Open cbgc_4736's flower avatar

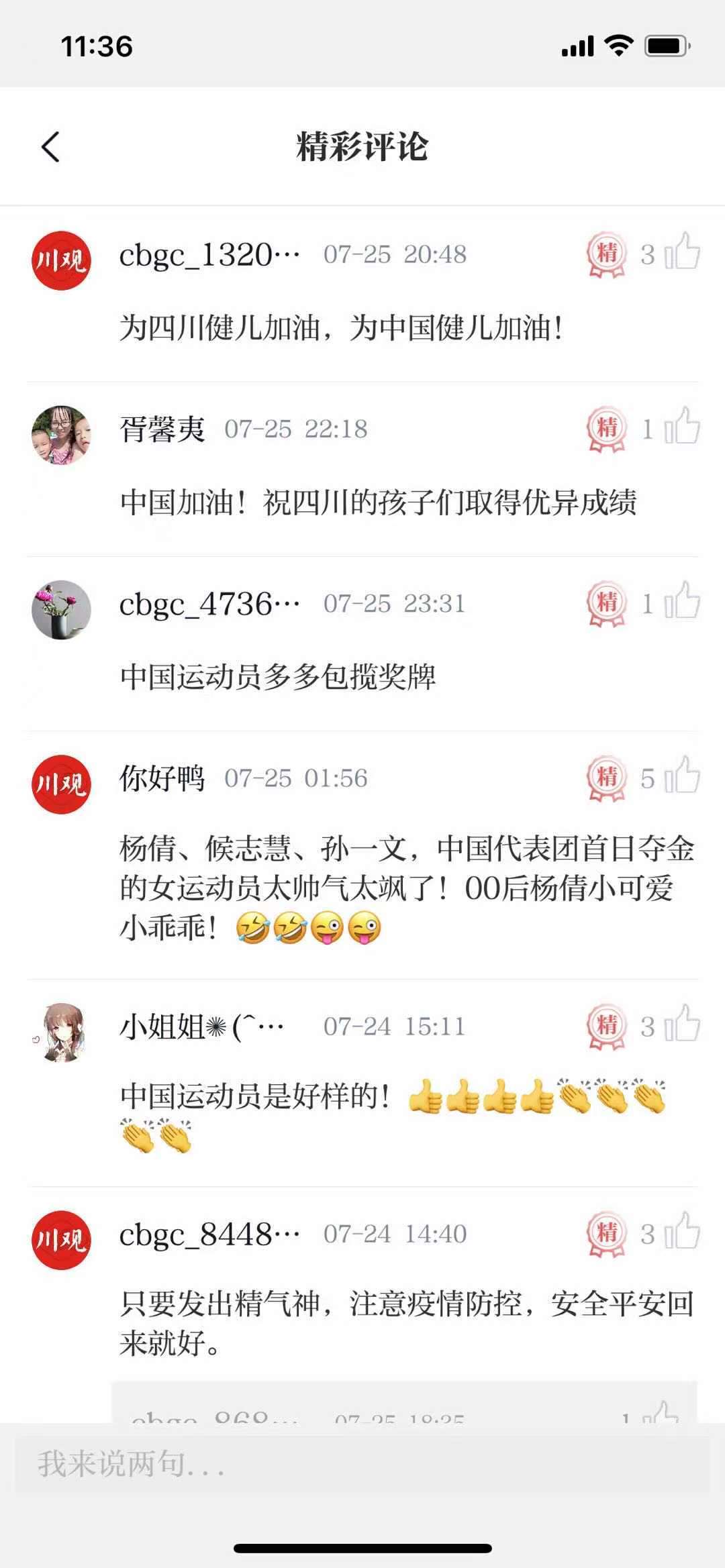tap(61, 609)
